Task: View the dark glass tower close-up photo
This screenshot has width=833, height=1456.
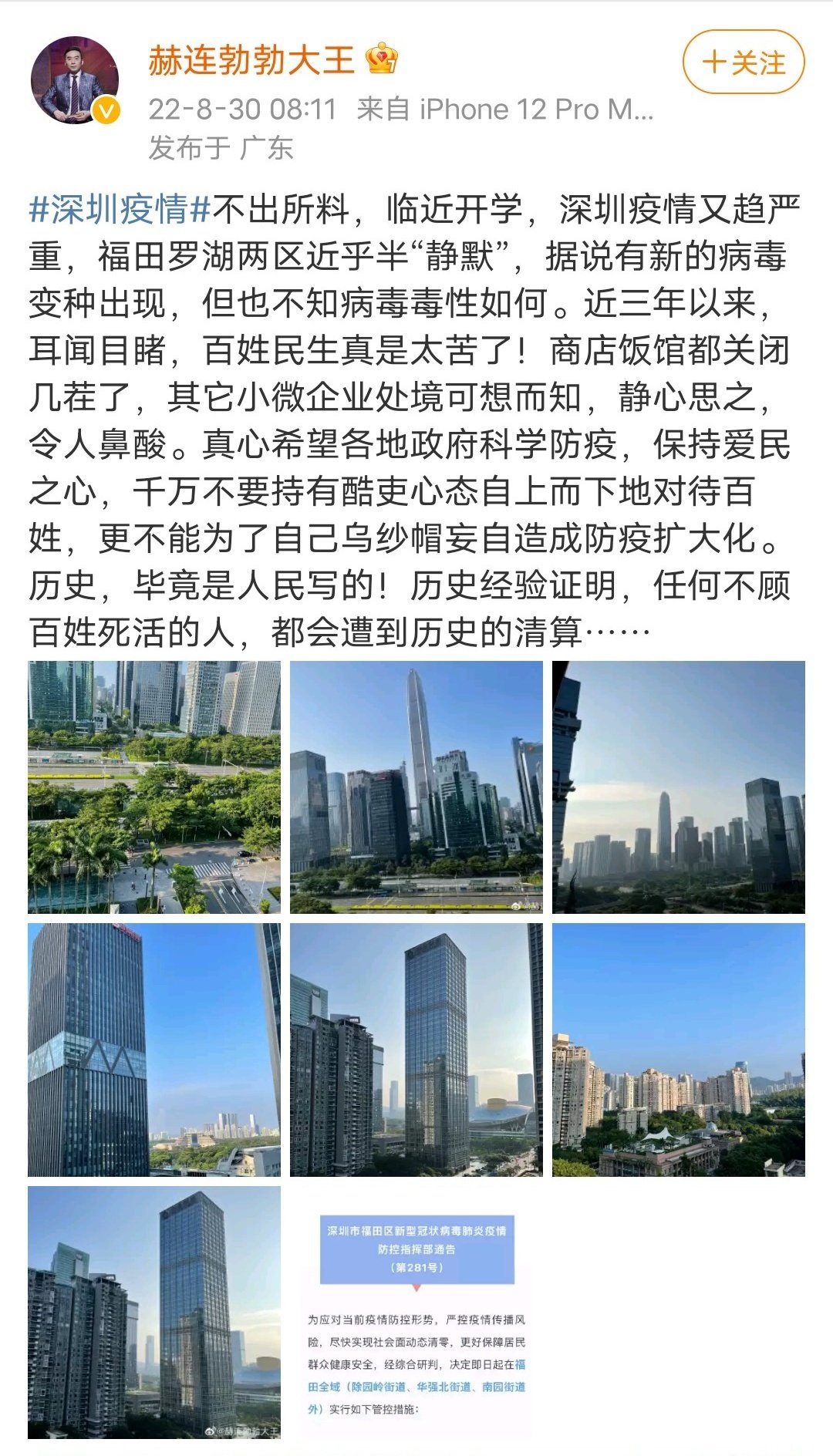Action: tap(154, 1050)
